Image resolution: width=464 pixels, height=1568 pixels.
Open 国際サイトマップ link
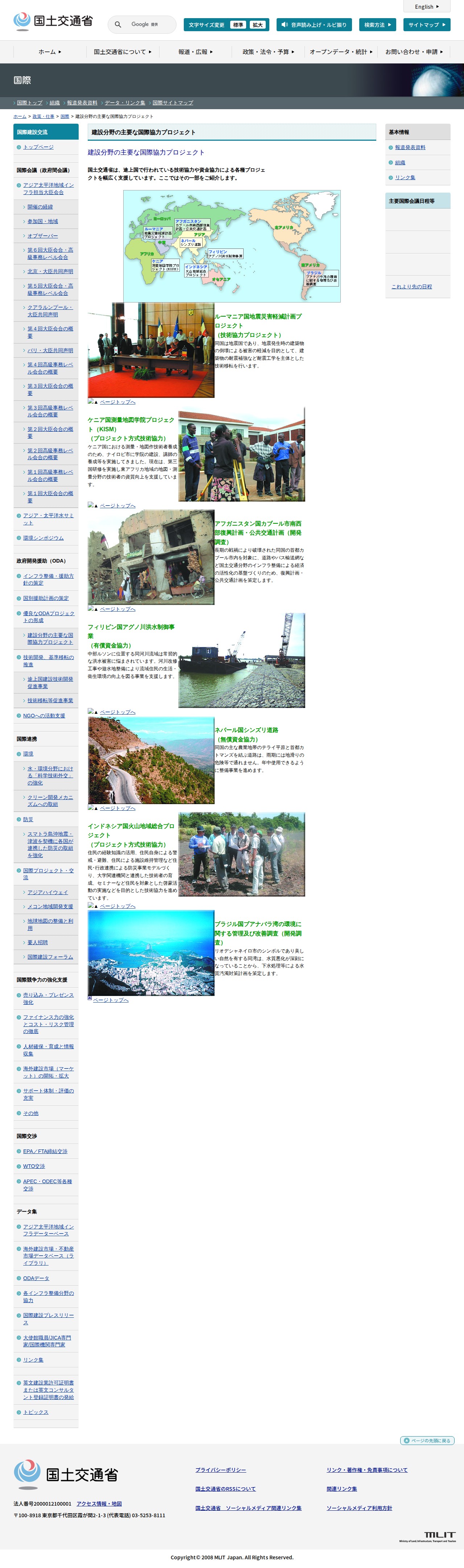coord(173,103)
